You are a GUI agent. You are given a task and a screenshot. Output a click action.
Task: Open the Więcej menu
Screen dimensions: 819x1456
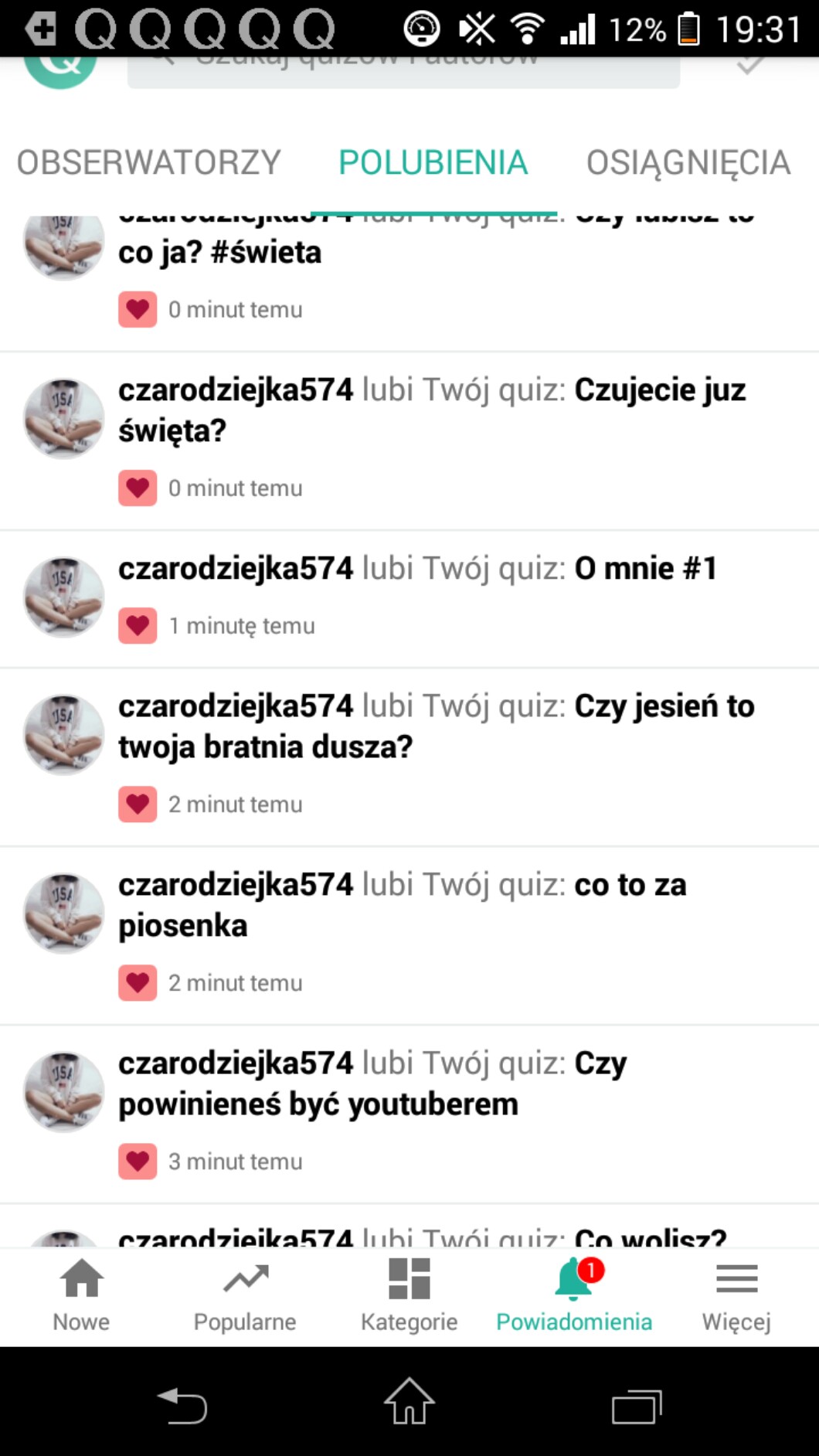(736, 1294)
